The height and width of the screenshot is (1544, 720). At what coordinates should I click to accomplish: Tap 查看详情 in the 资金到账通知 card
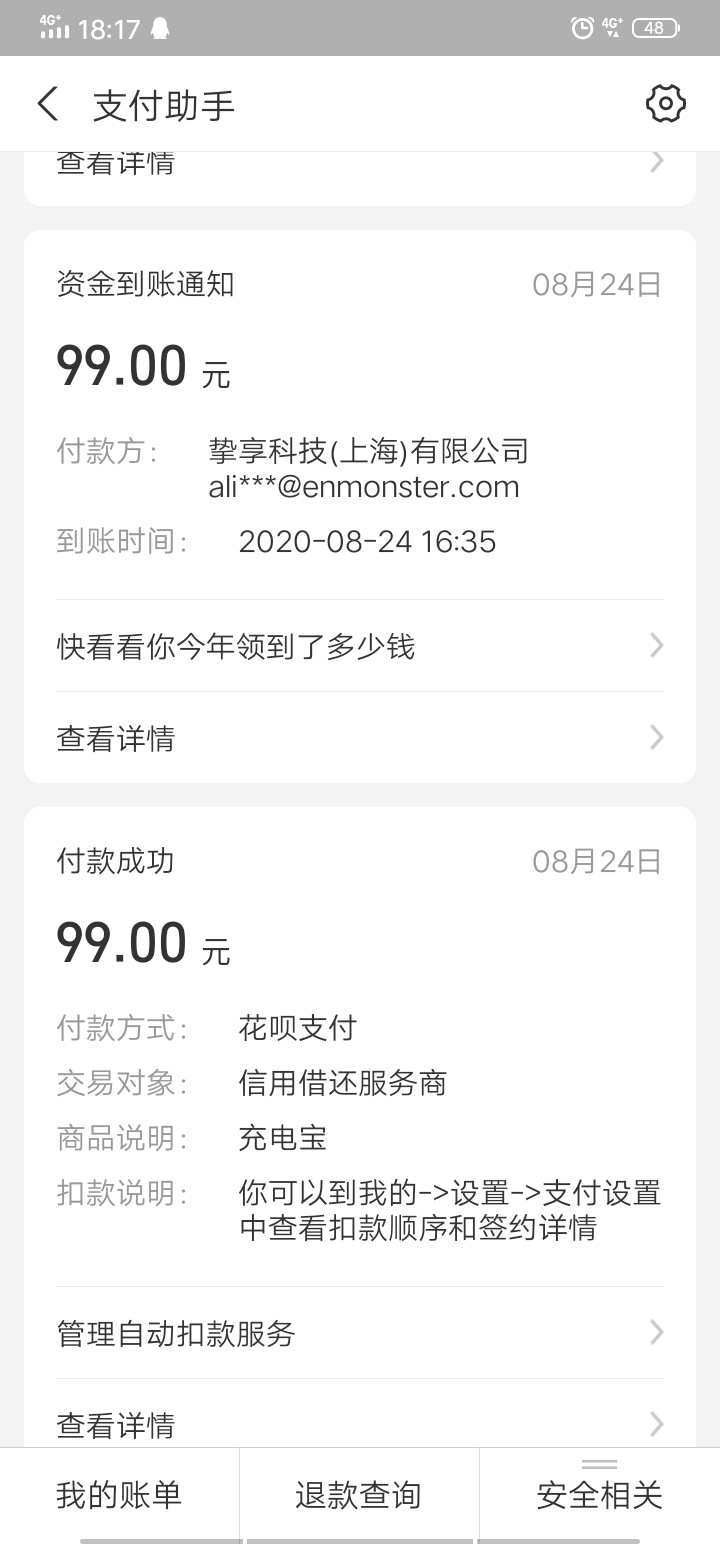coord(360,738)
